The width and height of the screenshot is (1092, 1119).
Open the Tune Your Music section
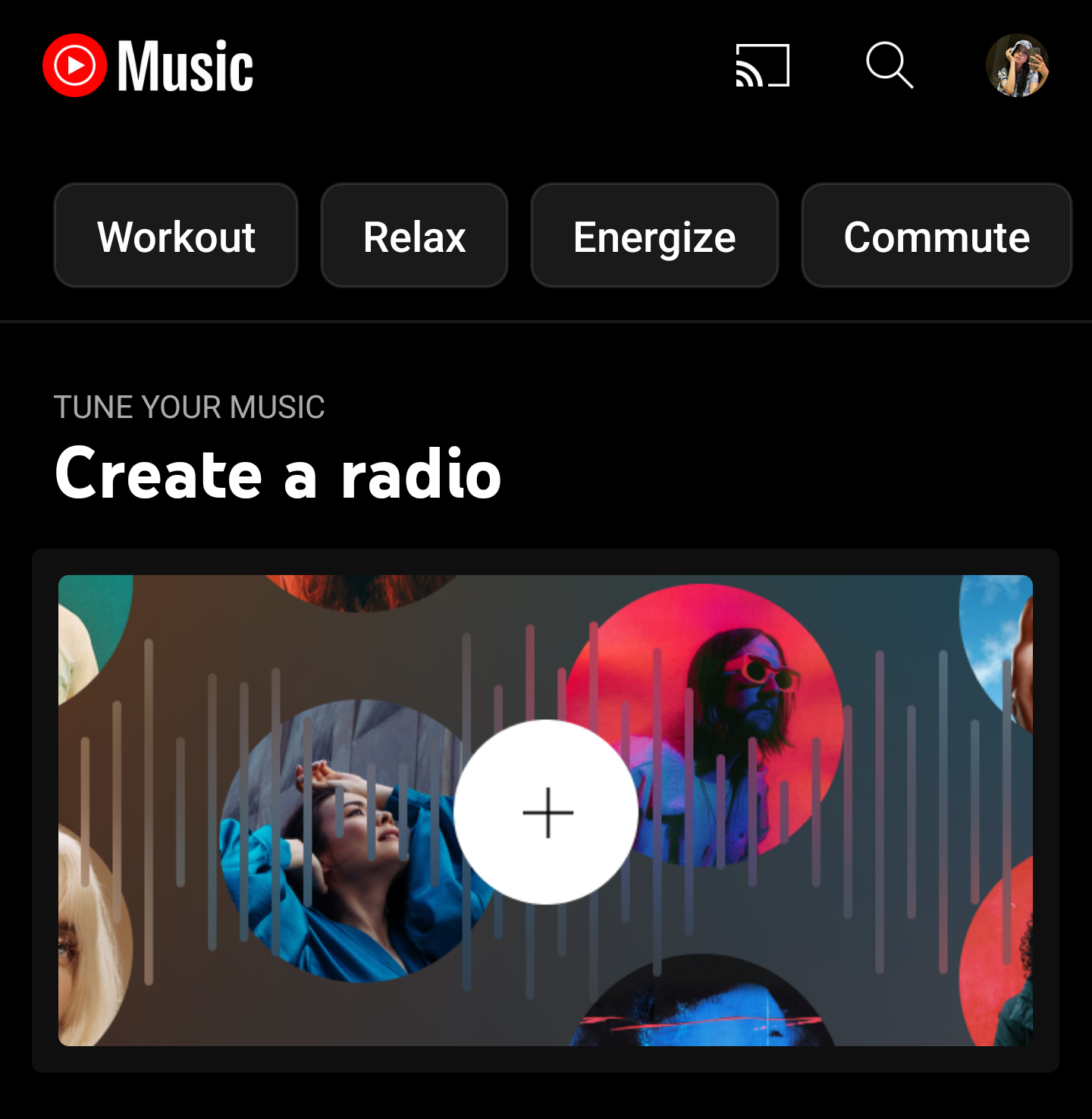pos(190,407)
